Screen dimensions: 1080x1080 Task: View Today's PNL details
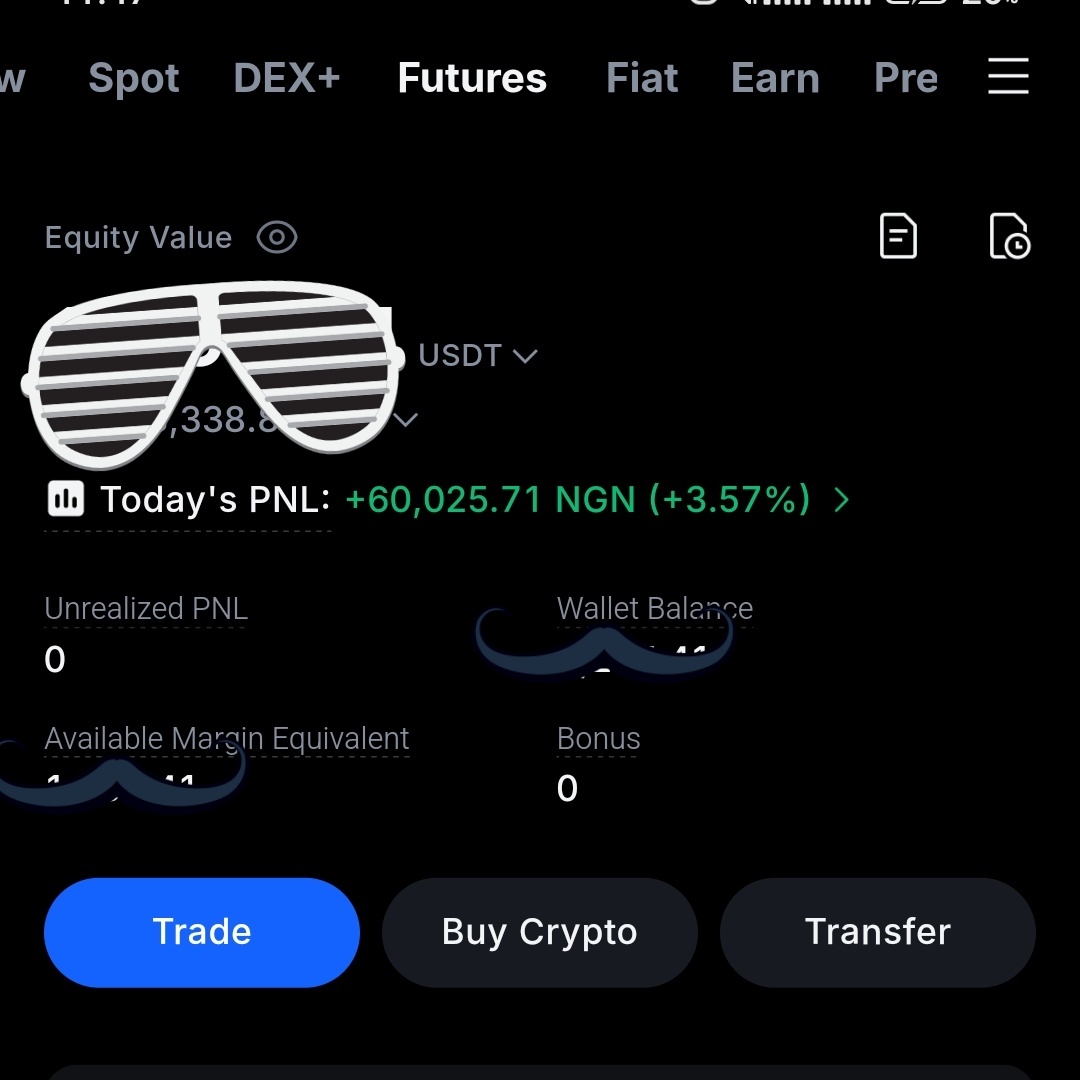click(x=840, y=499)
